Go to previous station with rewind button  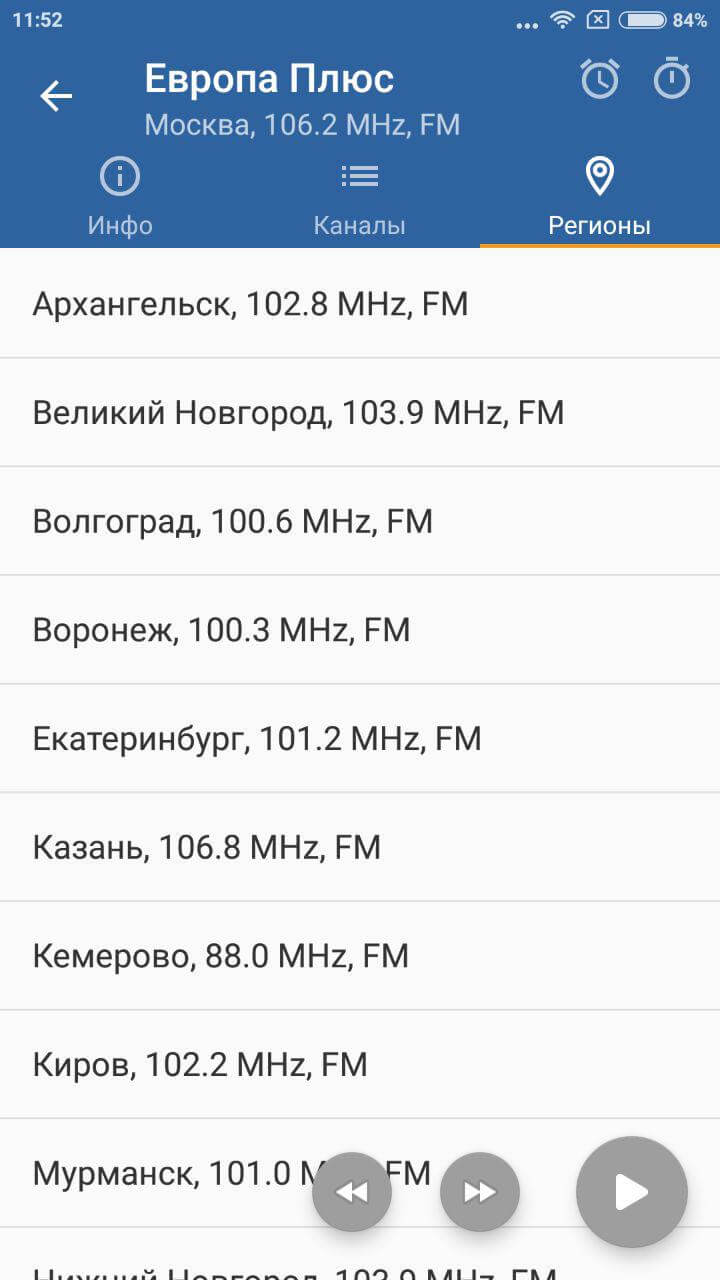click(x=351, y=1191)
